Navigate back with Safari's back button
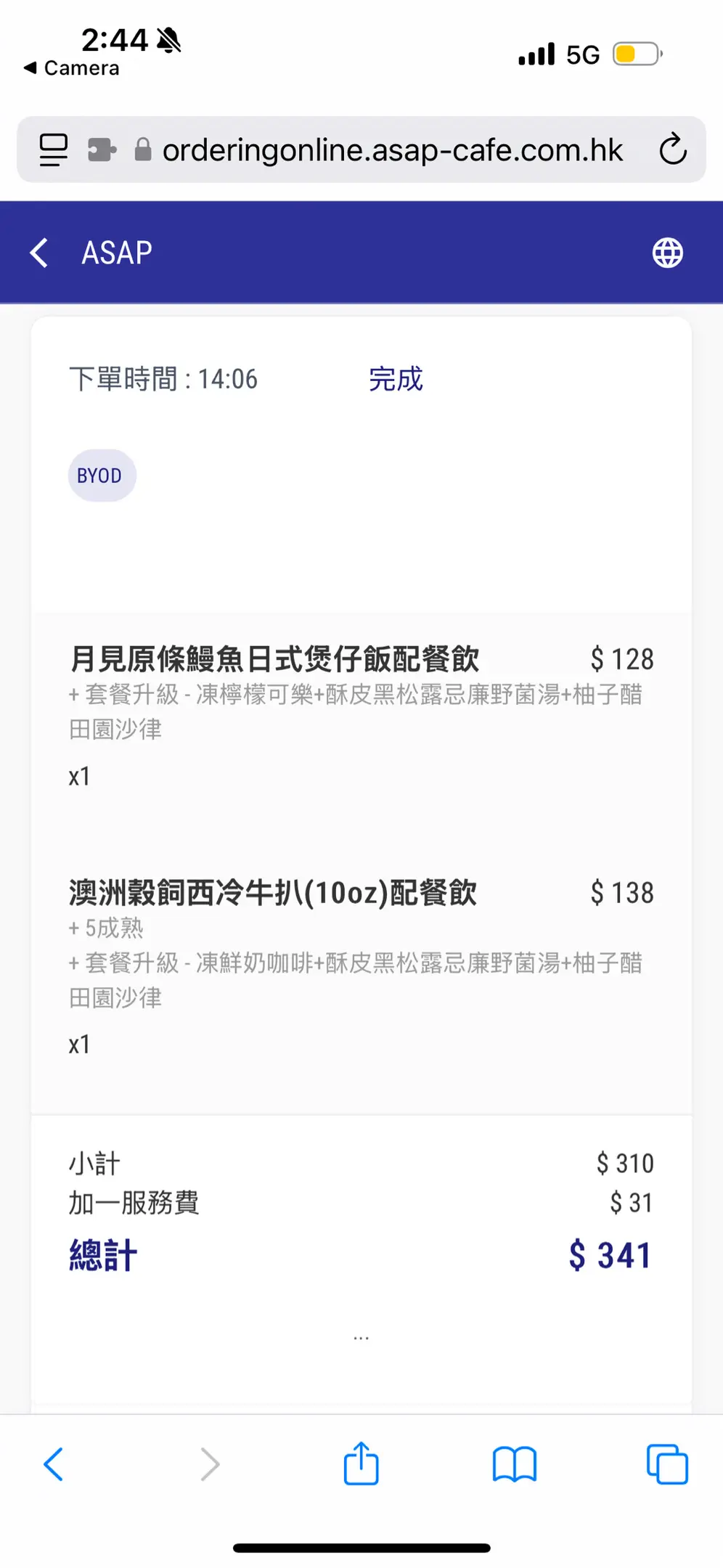723x1568 pixels. point(54,1464)
